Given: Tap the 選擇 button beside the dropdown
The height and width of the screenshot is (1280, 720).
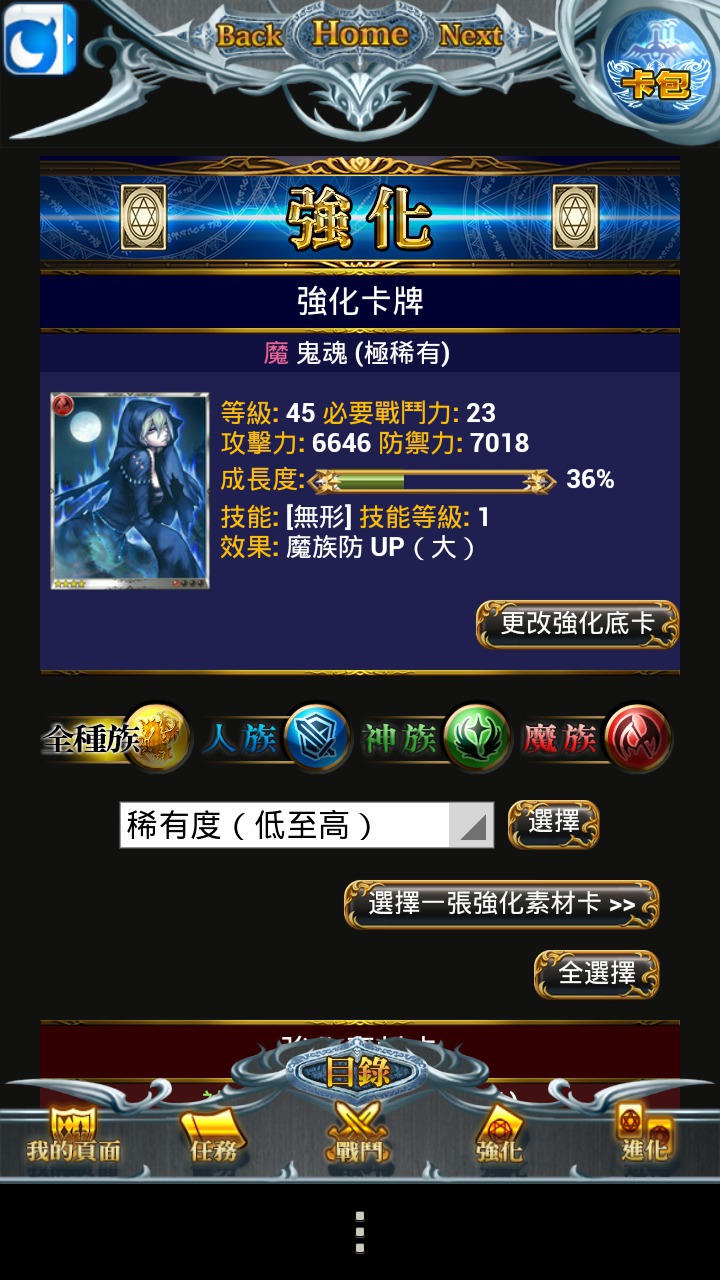Looking at the screenshot, I should pyautogui.click(x=553, y=824).
